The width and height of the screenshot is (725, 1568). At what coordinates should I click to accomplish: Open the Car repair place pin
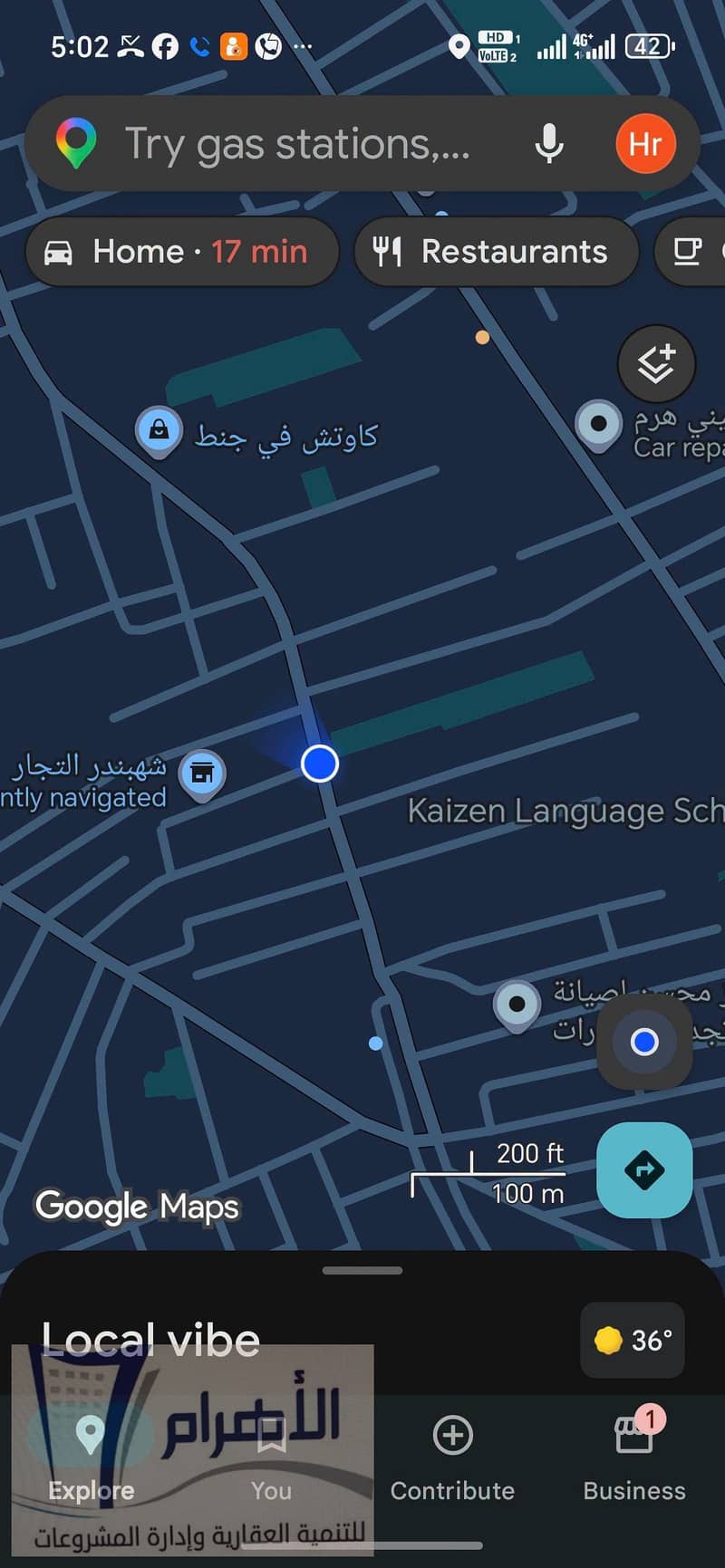(598, 426)
